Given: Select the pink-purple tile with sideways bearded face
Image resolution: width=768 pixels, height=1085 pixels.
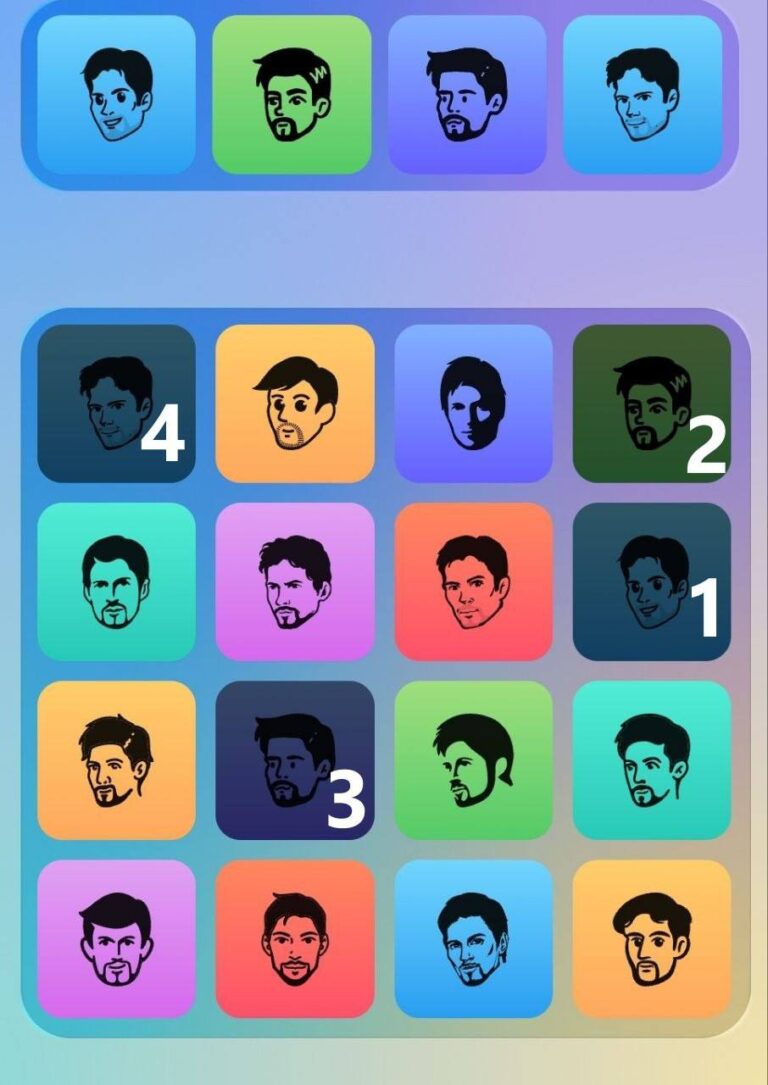Looking at the screenshot, I should (x=295, y=581).
